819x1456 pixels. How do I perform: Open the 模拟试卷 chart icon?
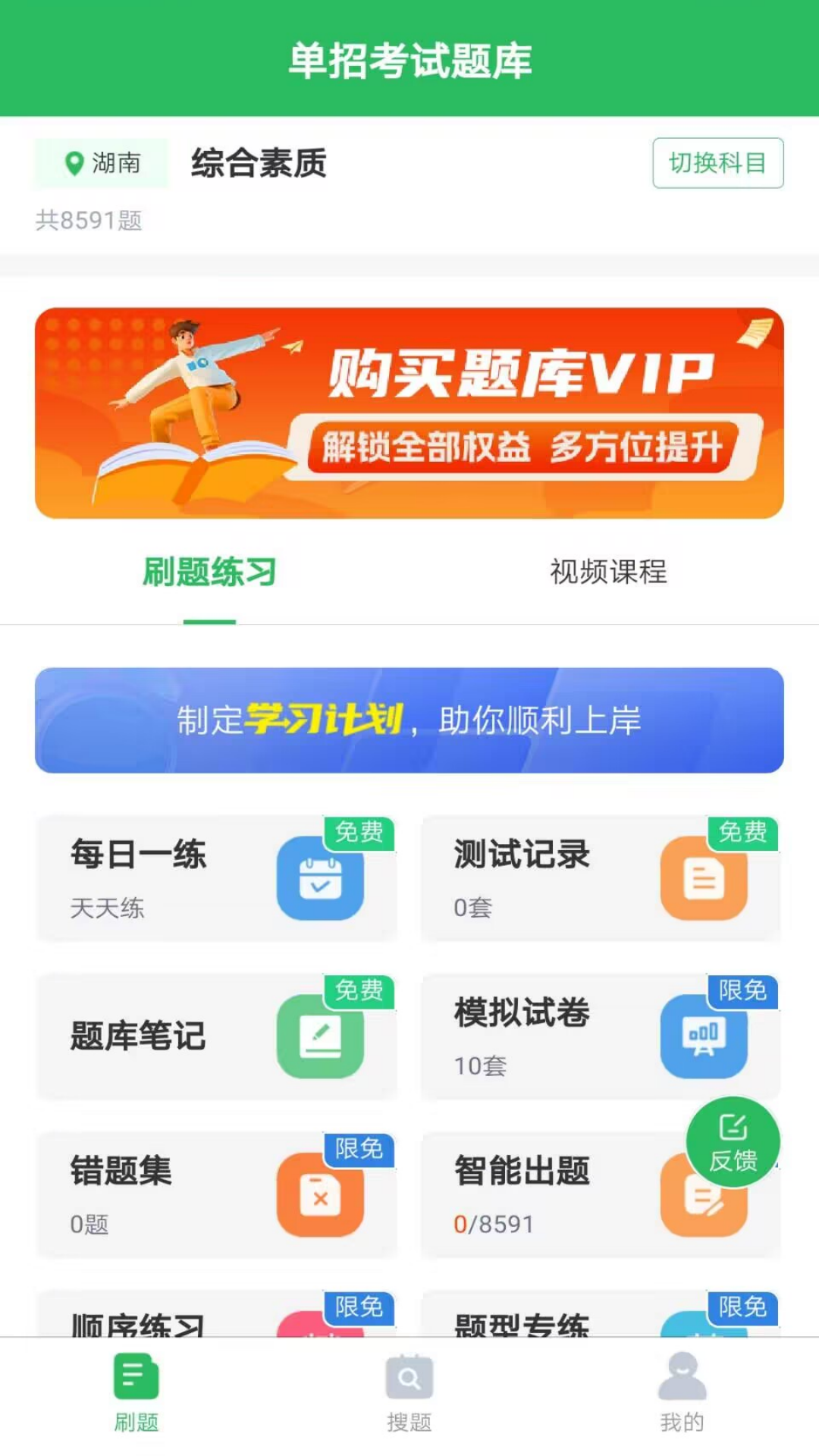[x=704, y=1036]
